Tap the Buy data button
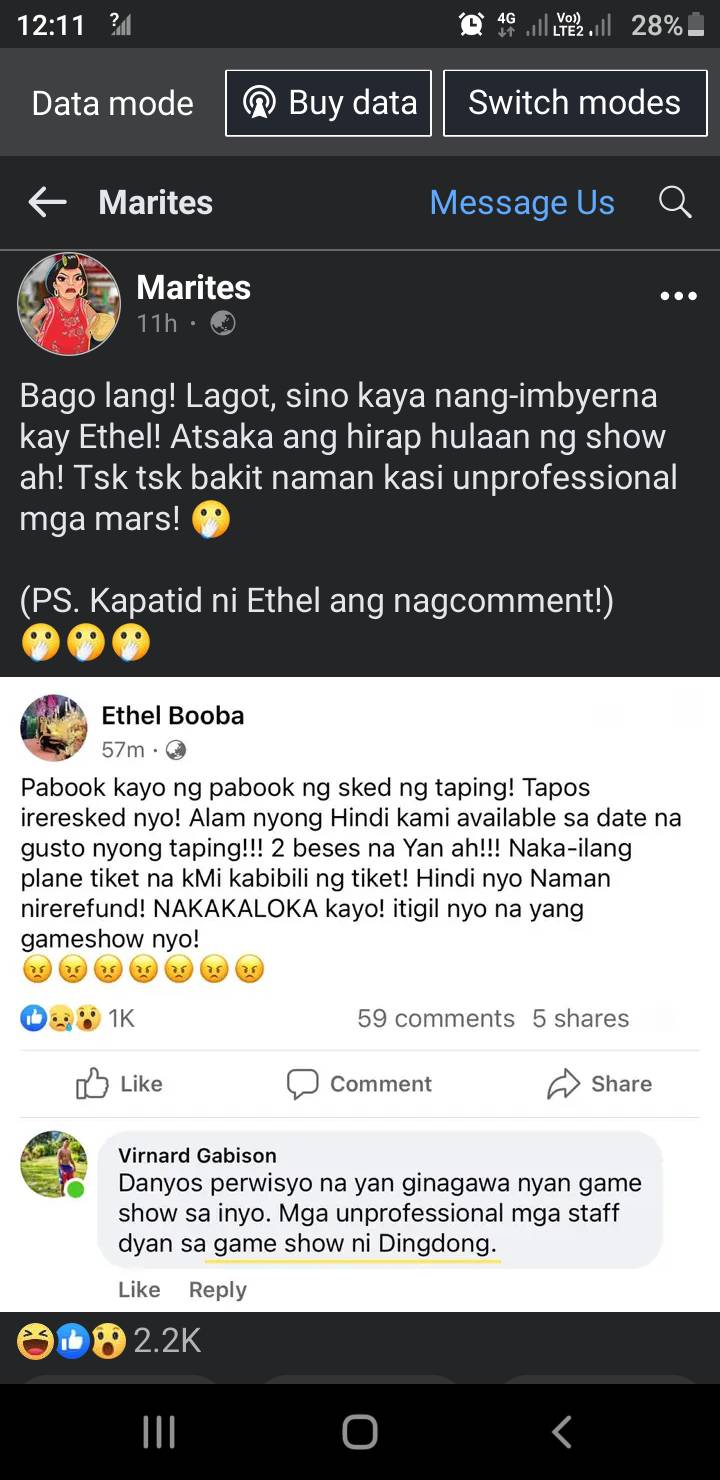The height and width of the screenshot is (1480, 720). pos(328,103)
